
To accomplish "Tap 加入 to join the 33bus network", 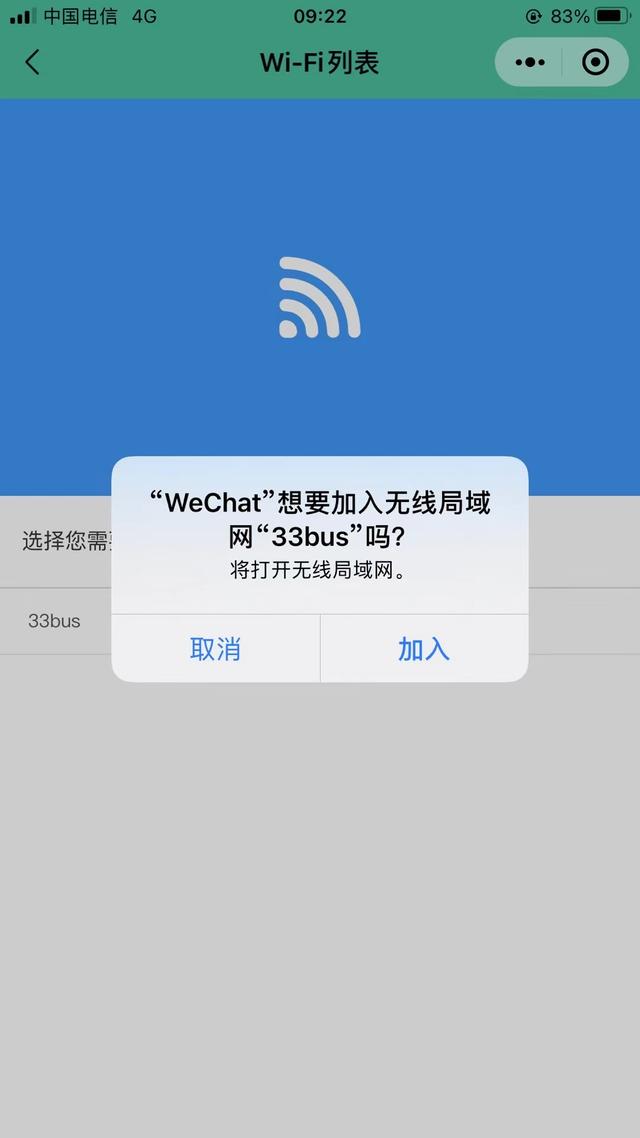I will click(424, 649).
